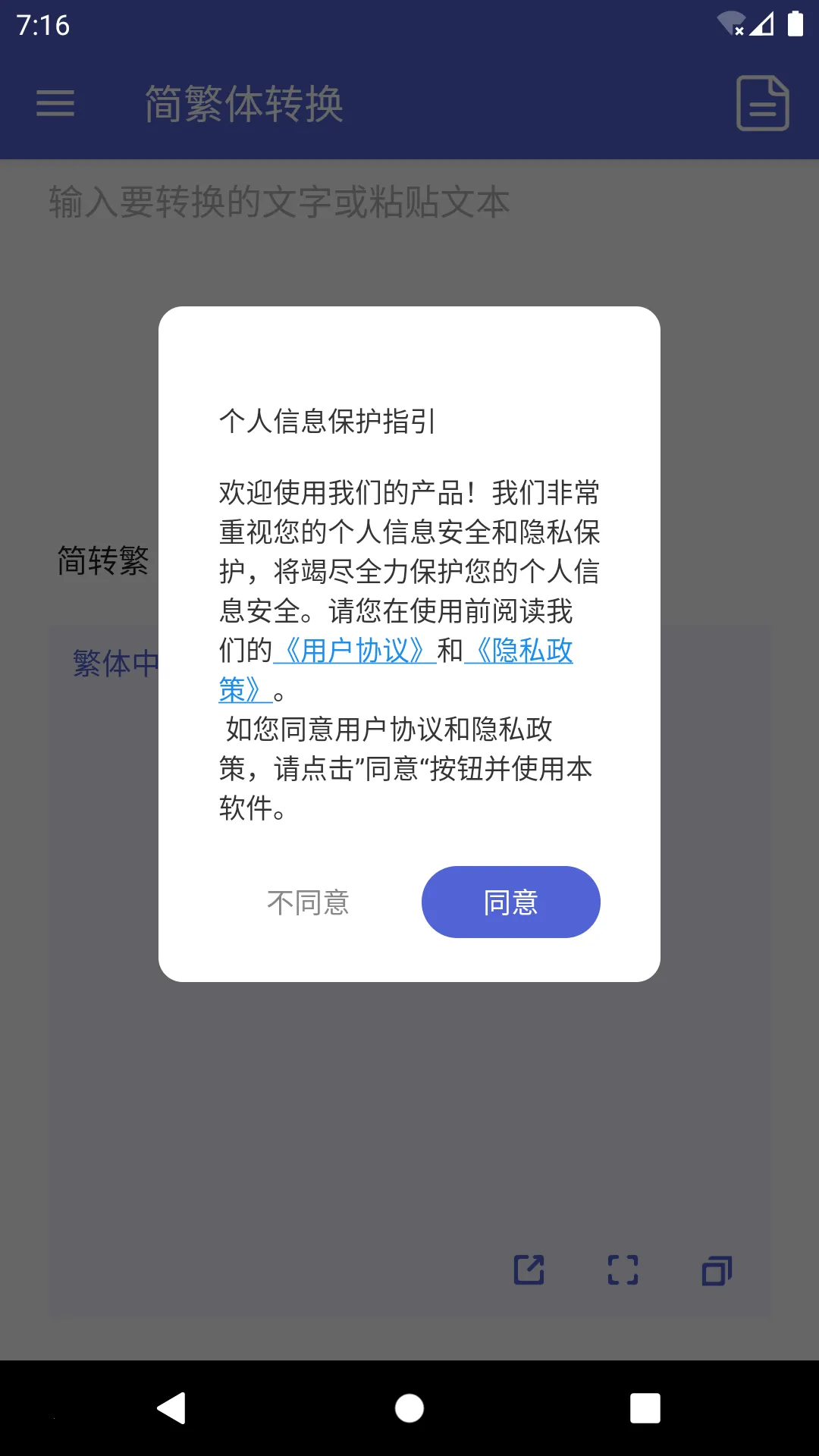Screen dimensions: 819x1456
Task: Open the 《隐私政策》 privacy policy link
Action: click(x=523, y=652)
